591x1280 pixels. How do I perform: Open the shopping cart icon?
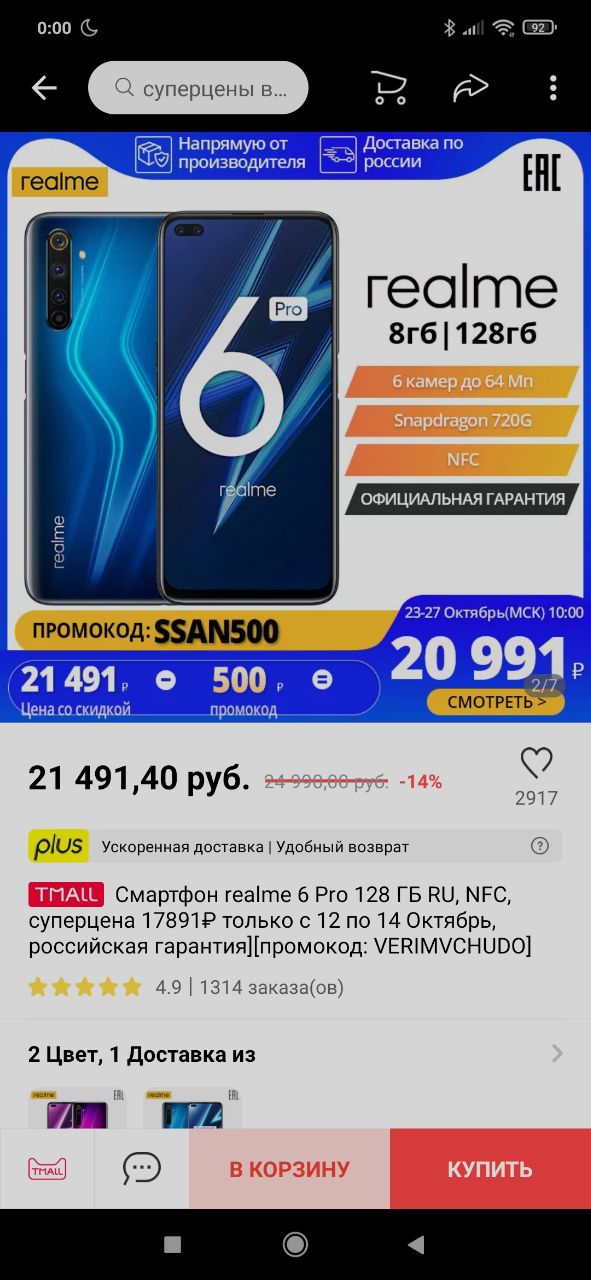pyautogui.click(x=389, y=88)
